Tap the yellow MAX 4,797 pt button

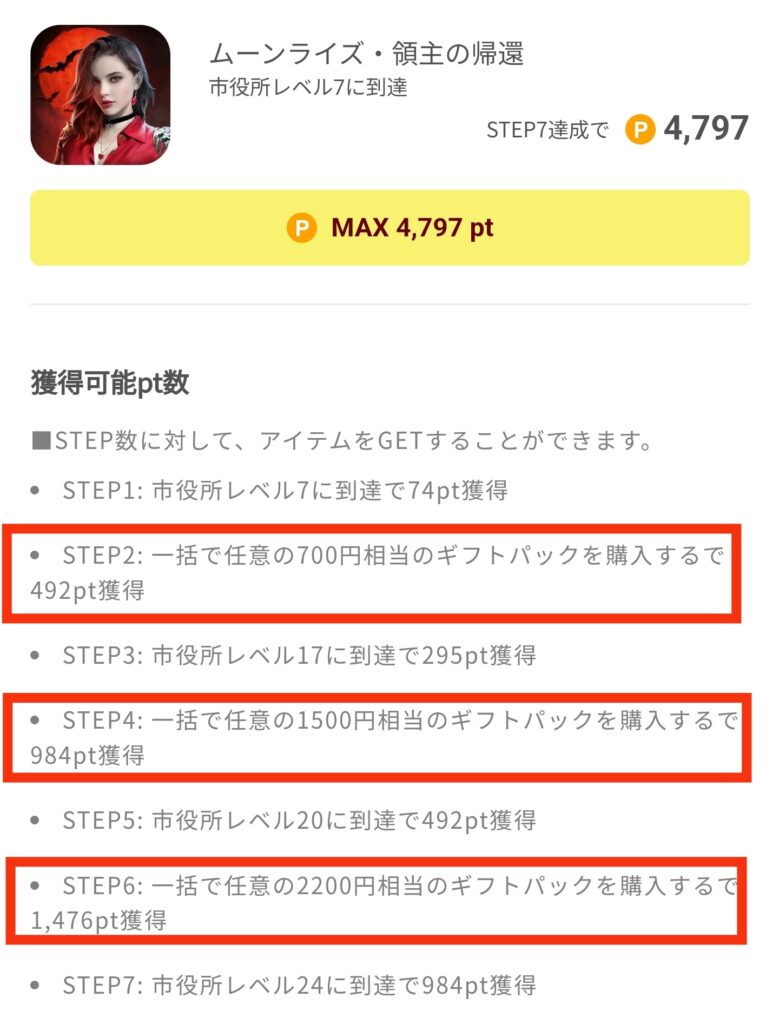[389, 228]
